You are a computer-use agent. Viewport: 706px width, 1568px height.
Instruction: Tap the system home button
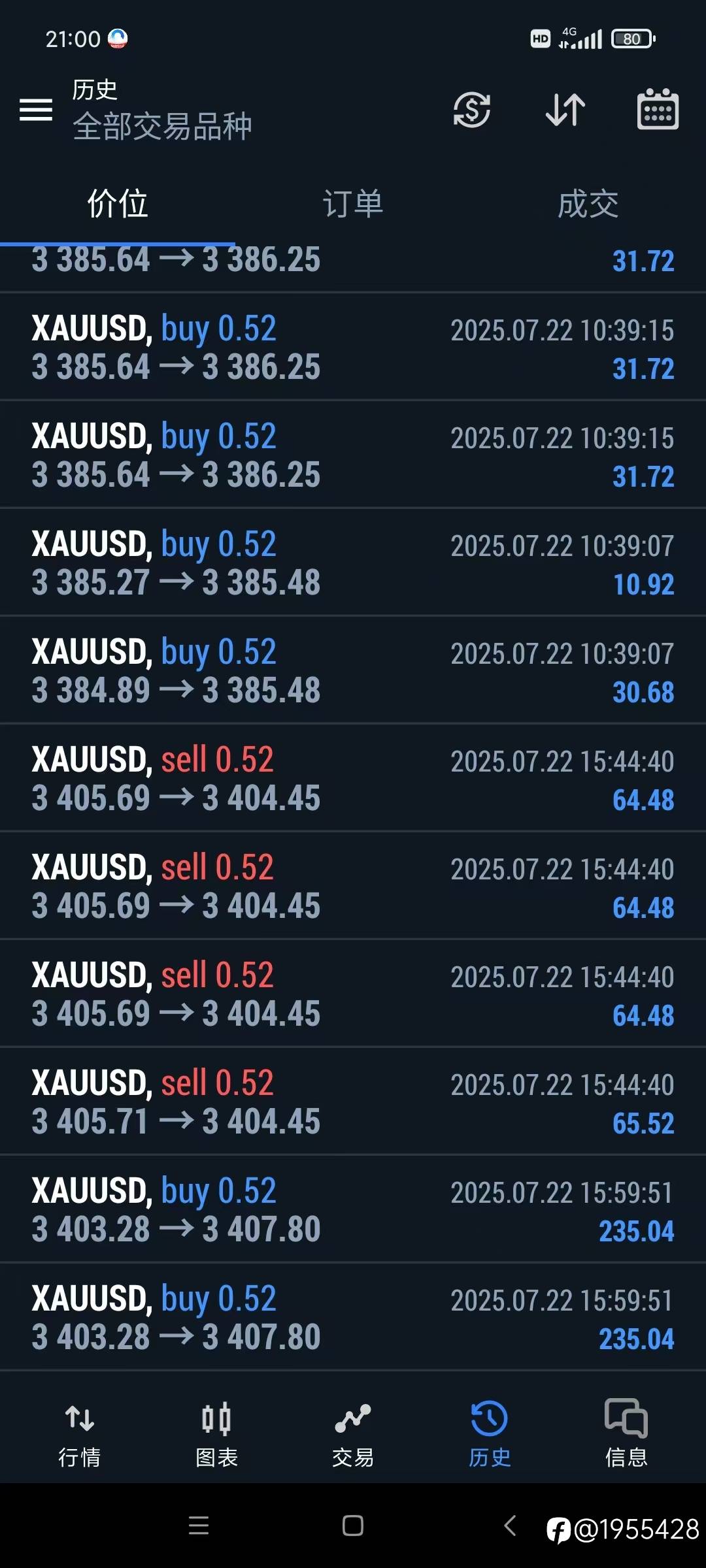353,1526
